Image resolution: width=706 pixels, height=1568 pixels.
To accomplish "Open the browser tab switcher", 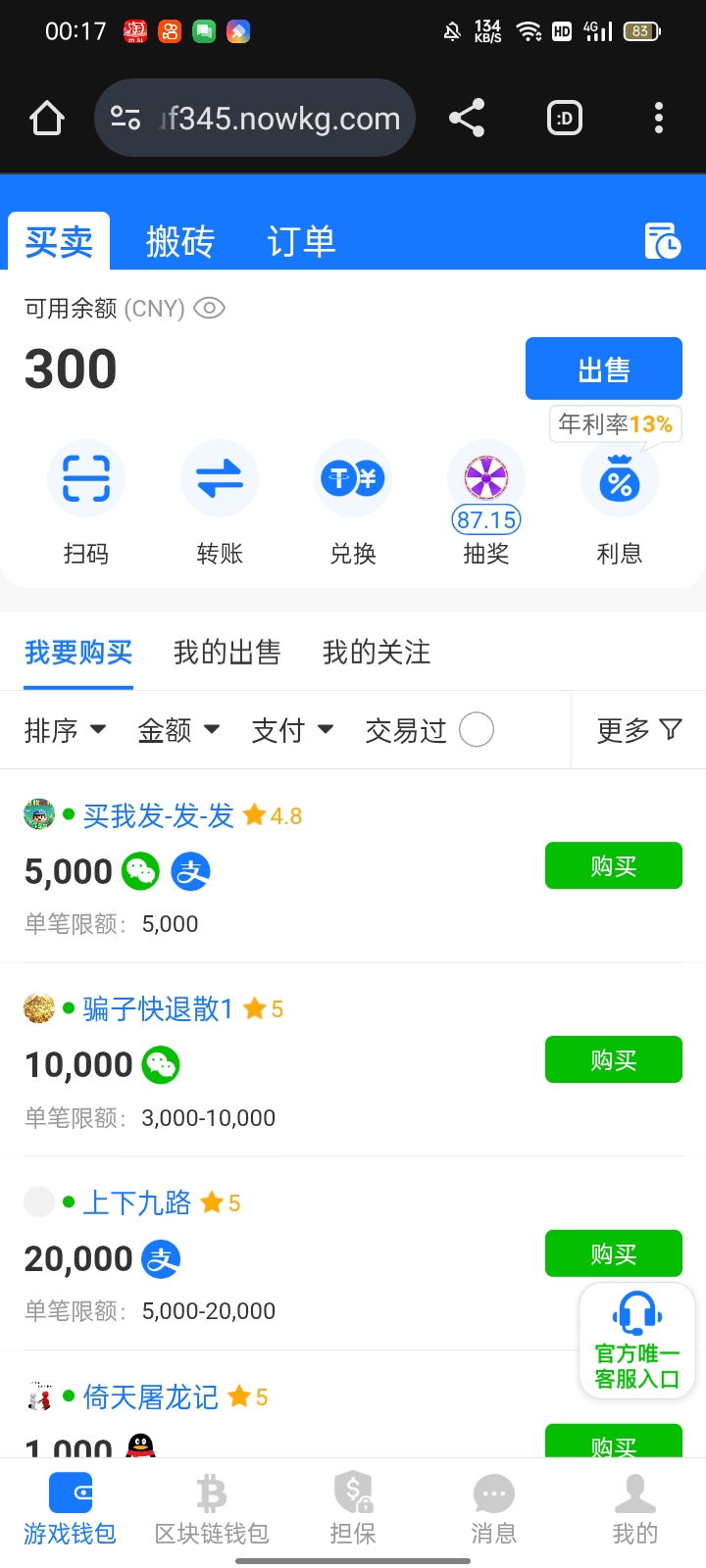I will click(564, 119).
